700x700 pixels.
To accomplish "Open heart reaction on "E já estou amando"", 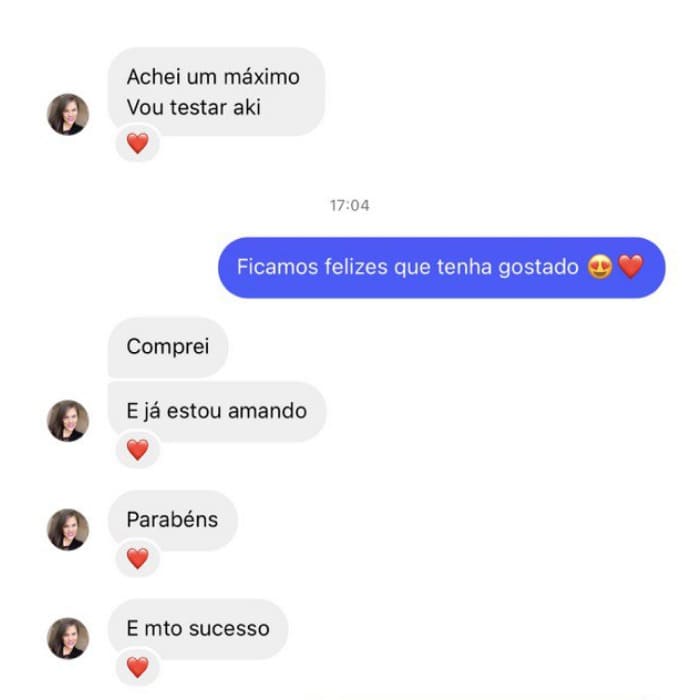I will pos(138,450).
